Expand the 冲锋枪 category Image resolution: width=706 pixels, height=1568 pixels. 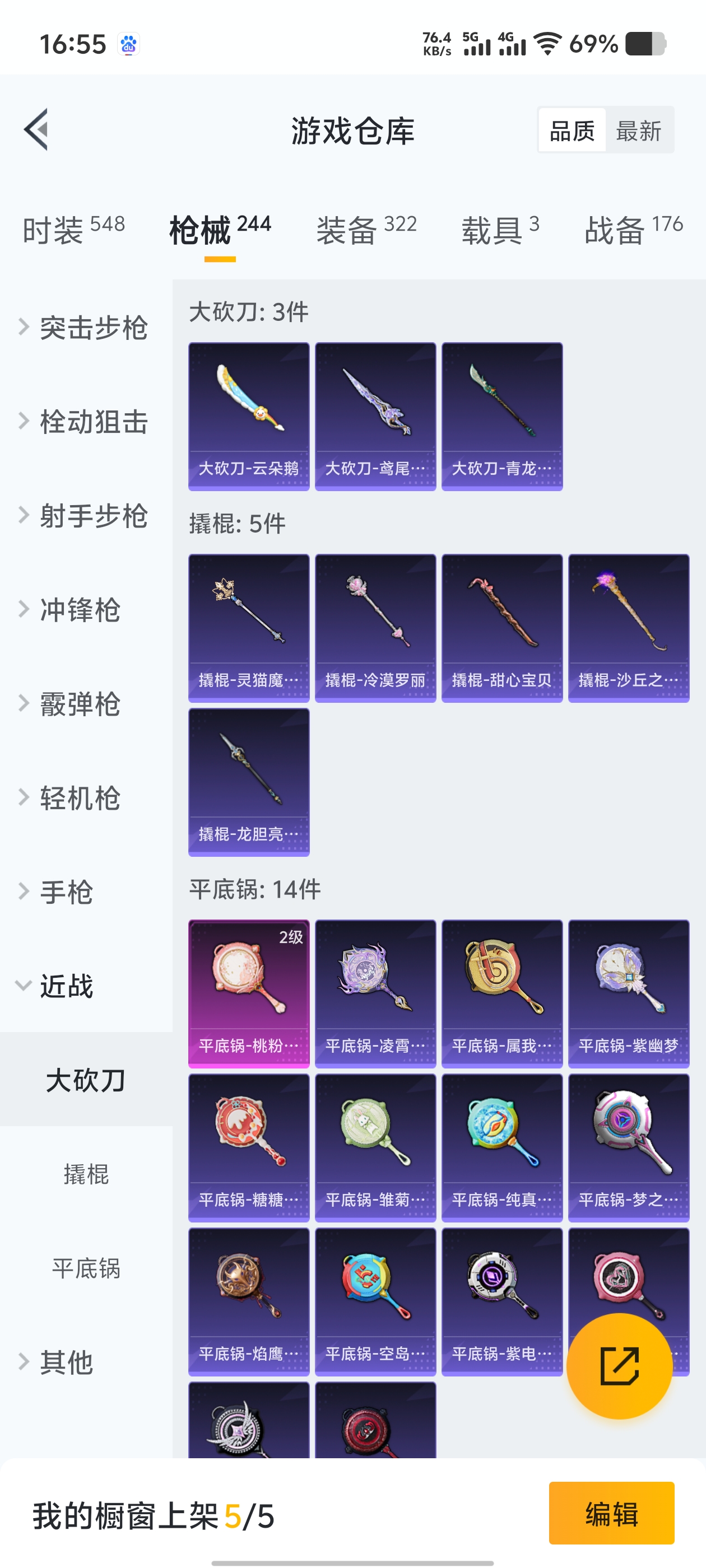coord(79,610)
